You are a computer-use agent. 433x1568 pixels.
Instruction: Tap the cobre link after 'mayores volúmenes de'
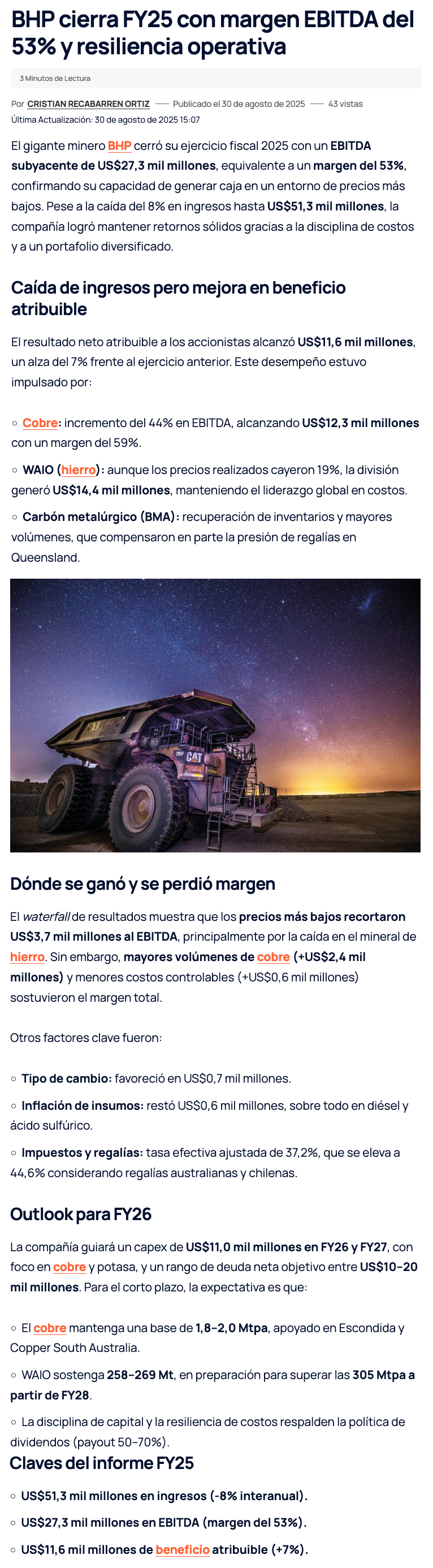coord(273,957)
